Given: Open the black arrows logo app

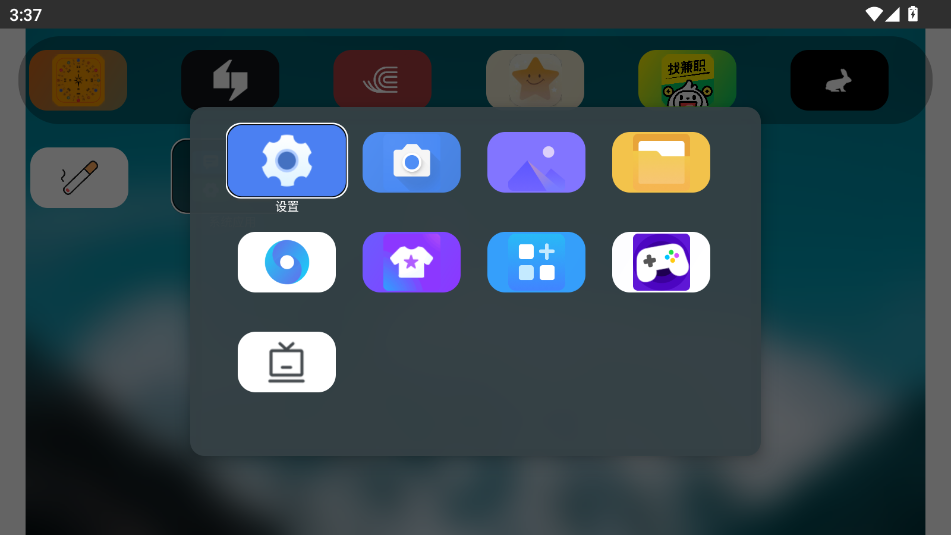Looking at the screenshot, I should coord(230,80).
